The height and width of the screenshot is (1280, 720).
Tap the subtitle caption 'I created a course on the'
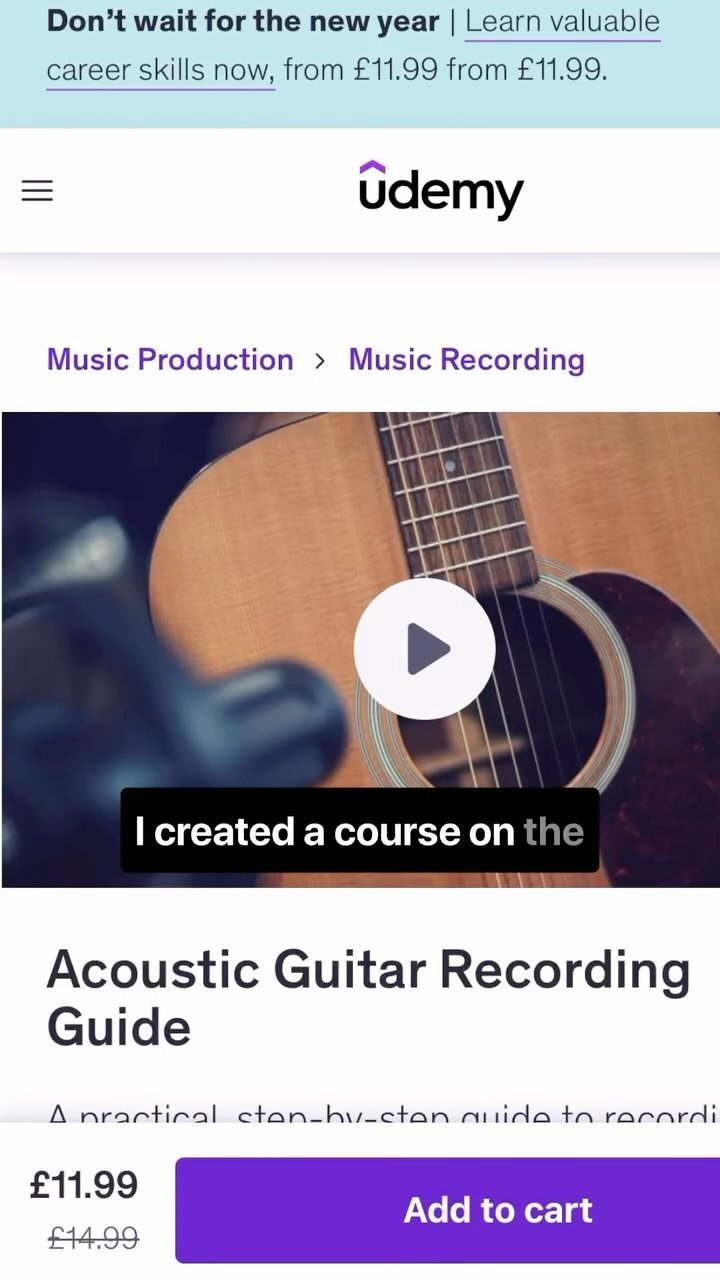(x=360, y=831)
